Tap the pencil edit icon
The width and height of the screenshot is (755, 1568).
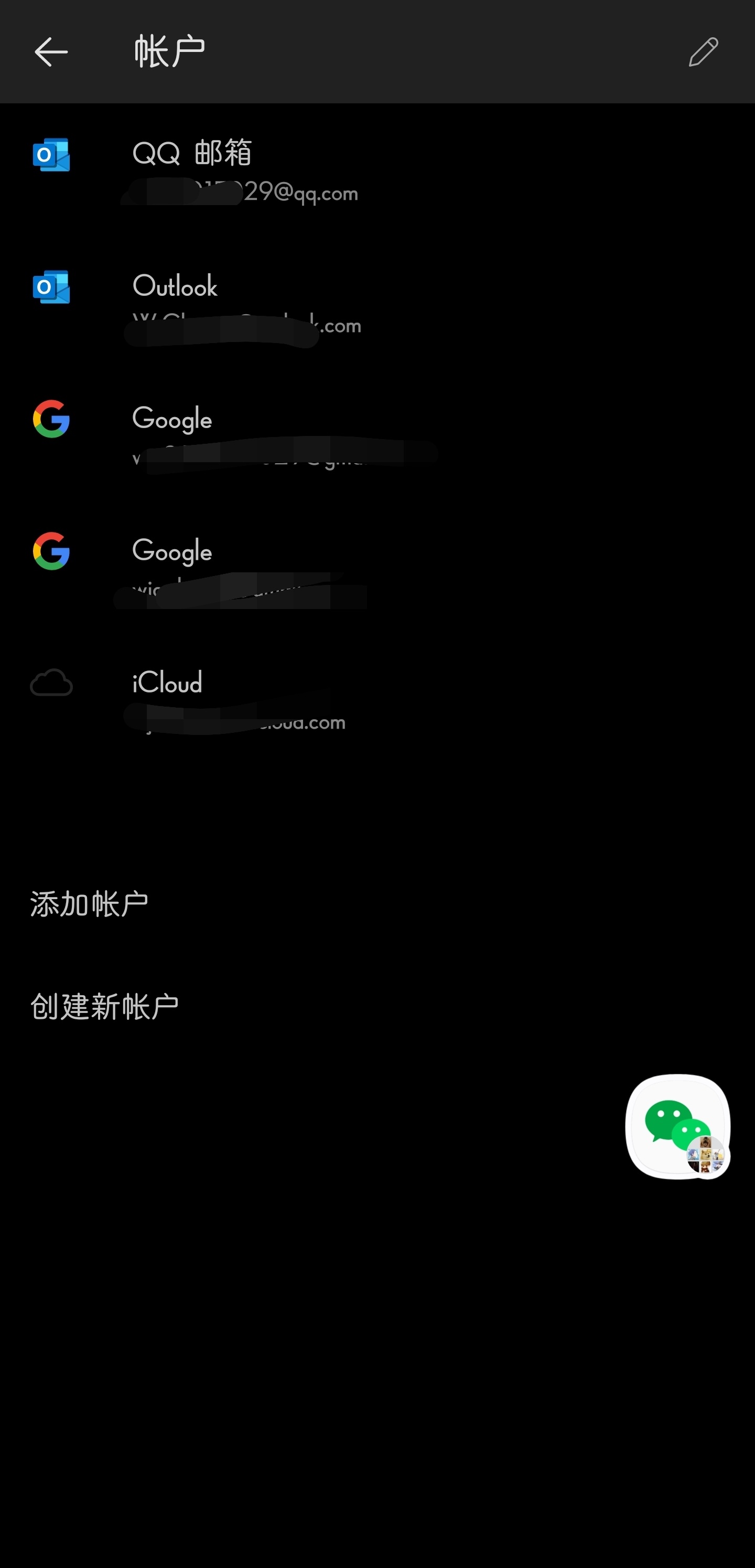click(x=703, y=52)
